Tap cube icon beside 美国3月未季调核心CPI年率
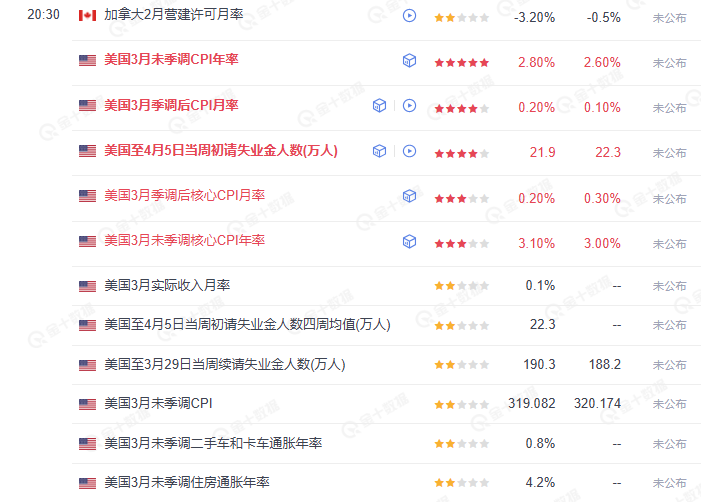This screenshot has height=502, width=701. [409, 241]
